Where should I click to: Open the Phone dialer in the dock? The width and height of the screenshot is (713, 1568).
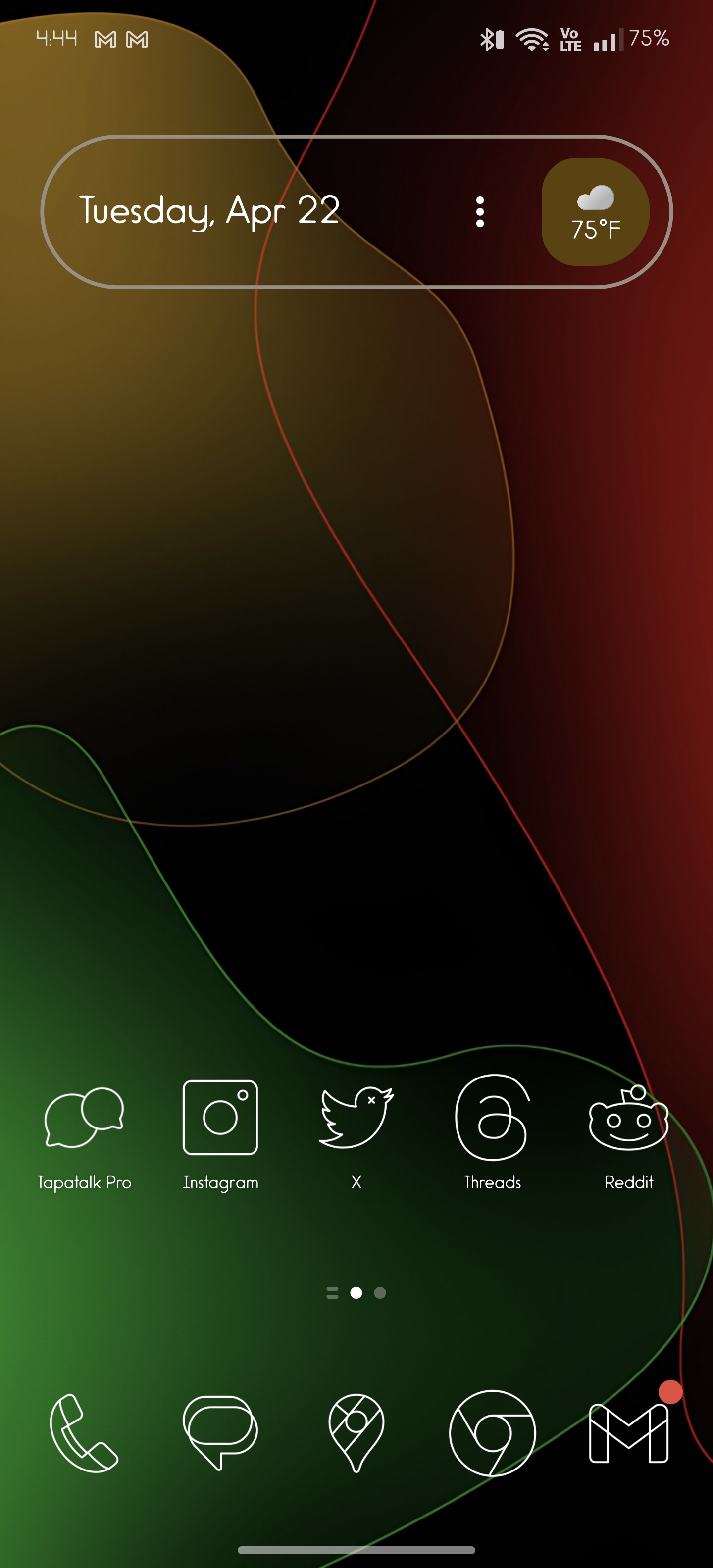pyautogui.click(x=84, y=1433)
